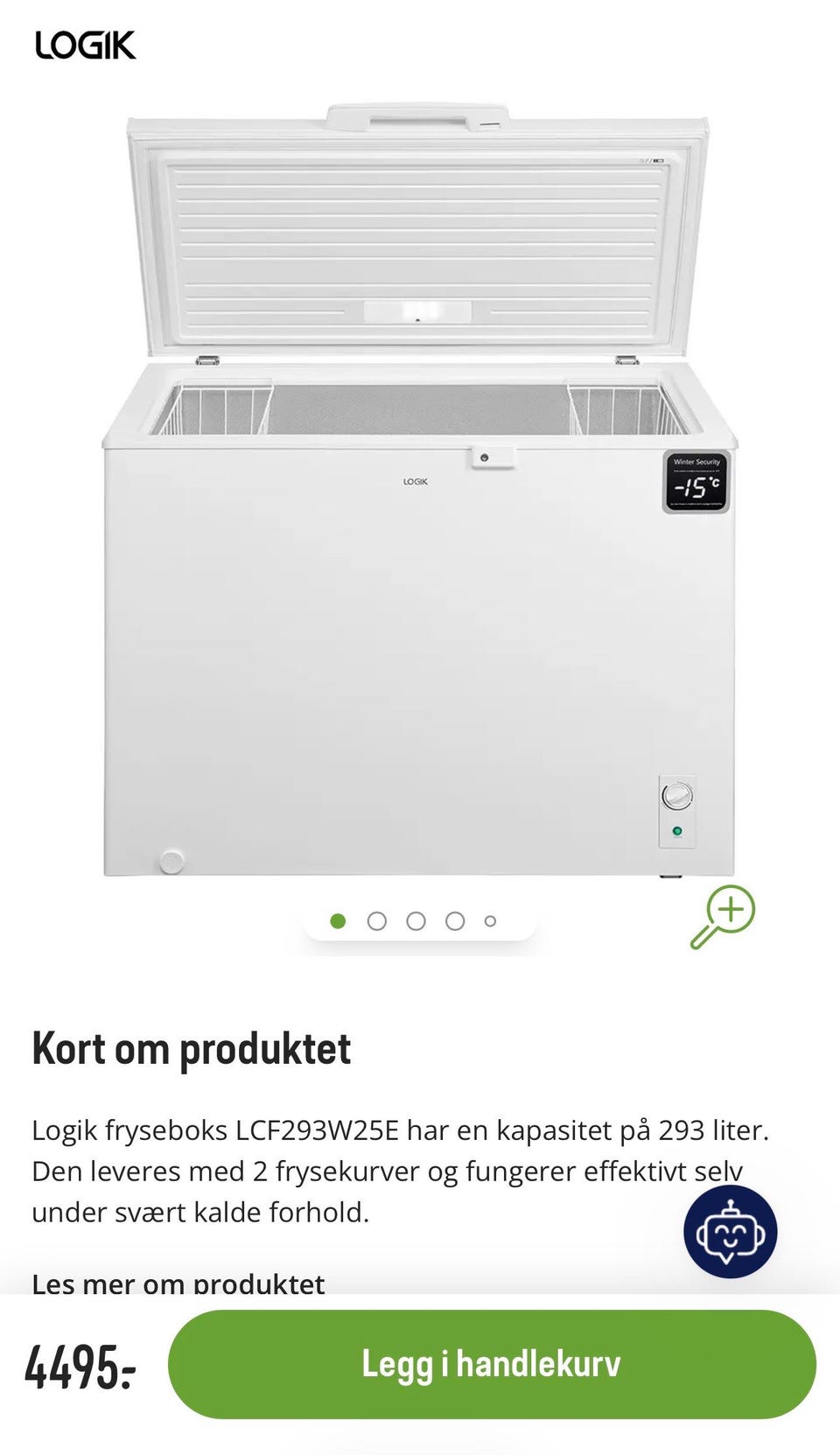Show the second product image dot

[377, 921]
